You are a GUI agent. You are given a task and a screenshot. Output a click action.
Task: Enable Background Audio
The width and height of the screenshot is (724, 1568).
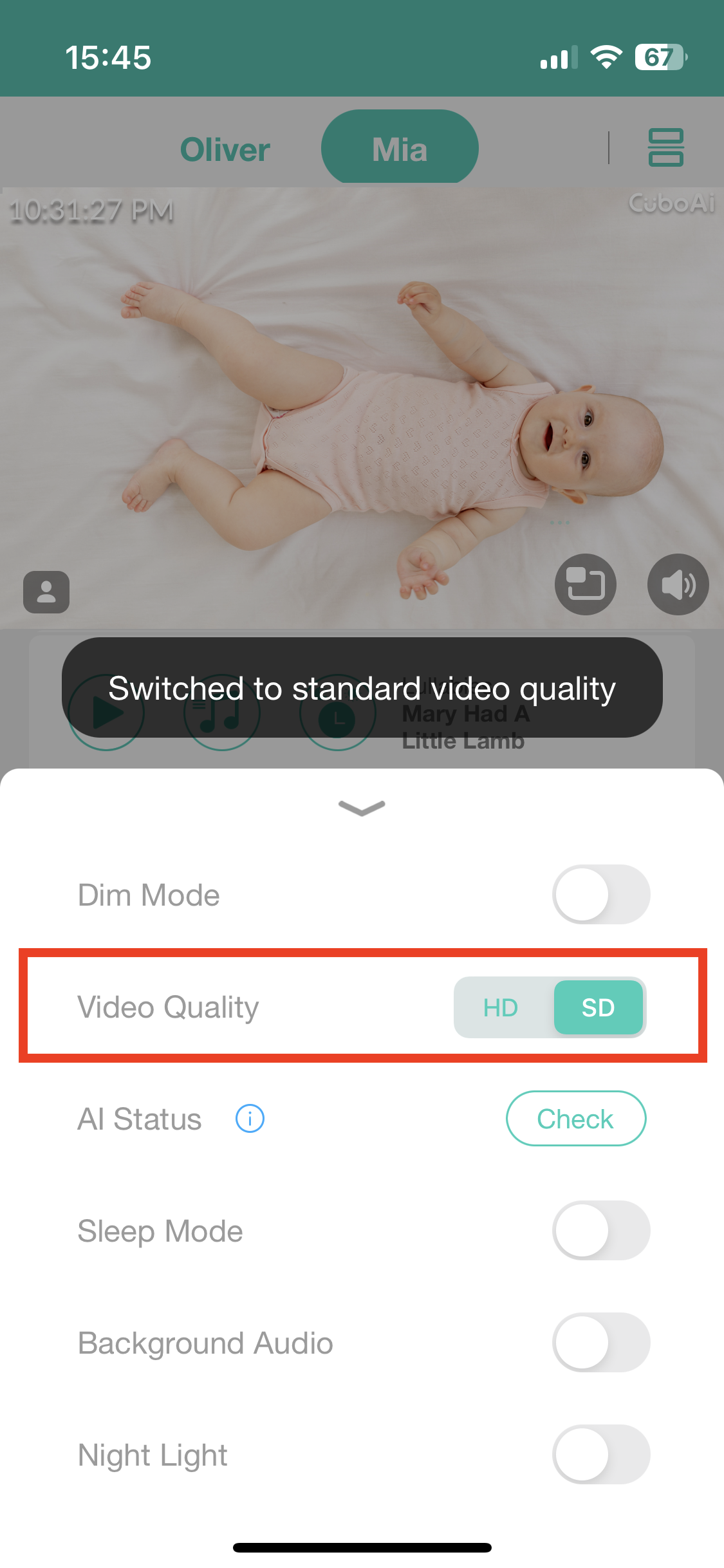600,1342
